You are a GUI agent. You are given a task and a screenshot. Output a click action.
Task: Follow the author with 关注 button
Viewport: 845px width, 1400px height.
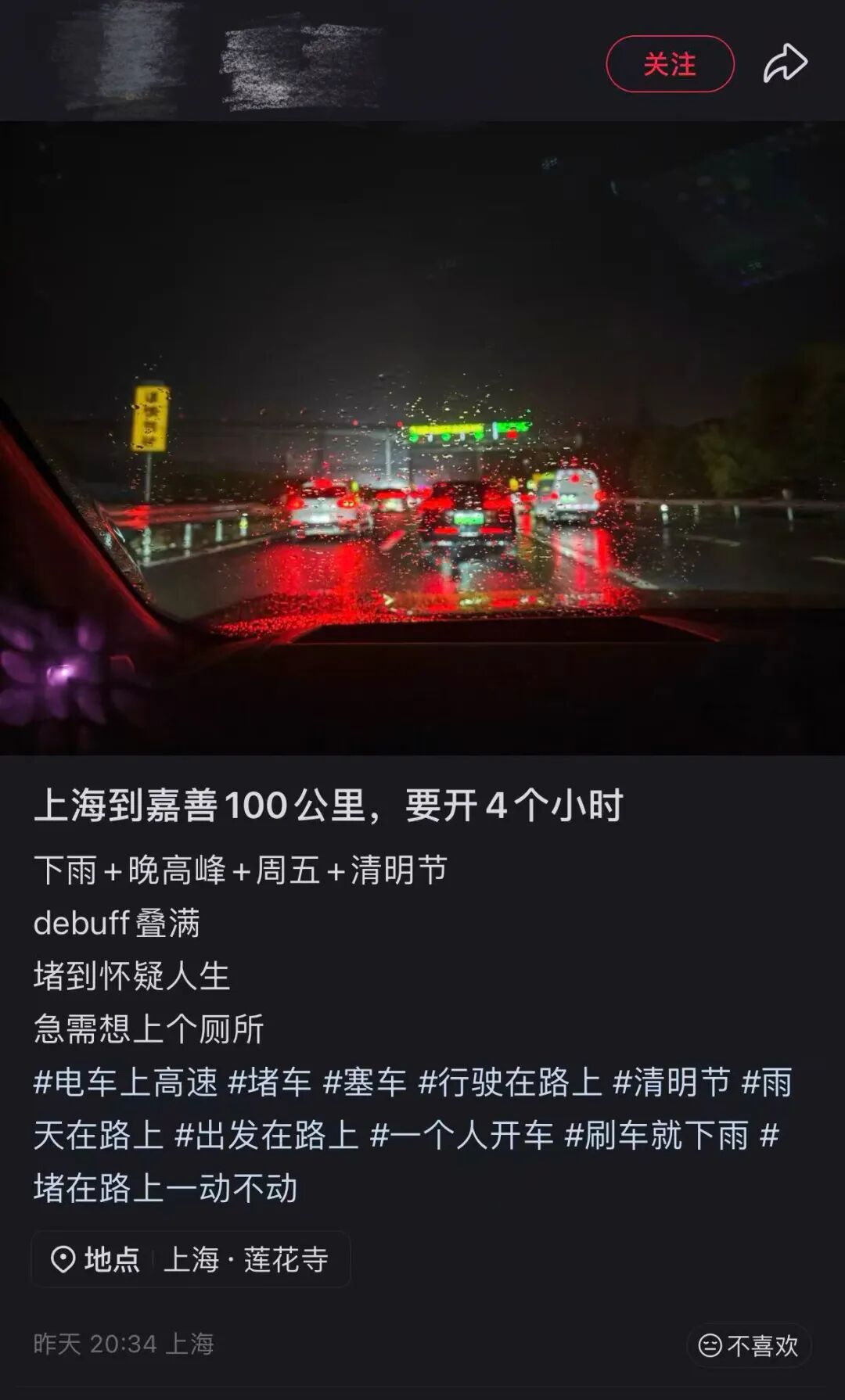pos(670,64)
